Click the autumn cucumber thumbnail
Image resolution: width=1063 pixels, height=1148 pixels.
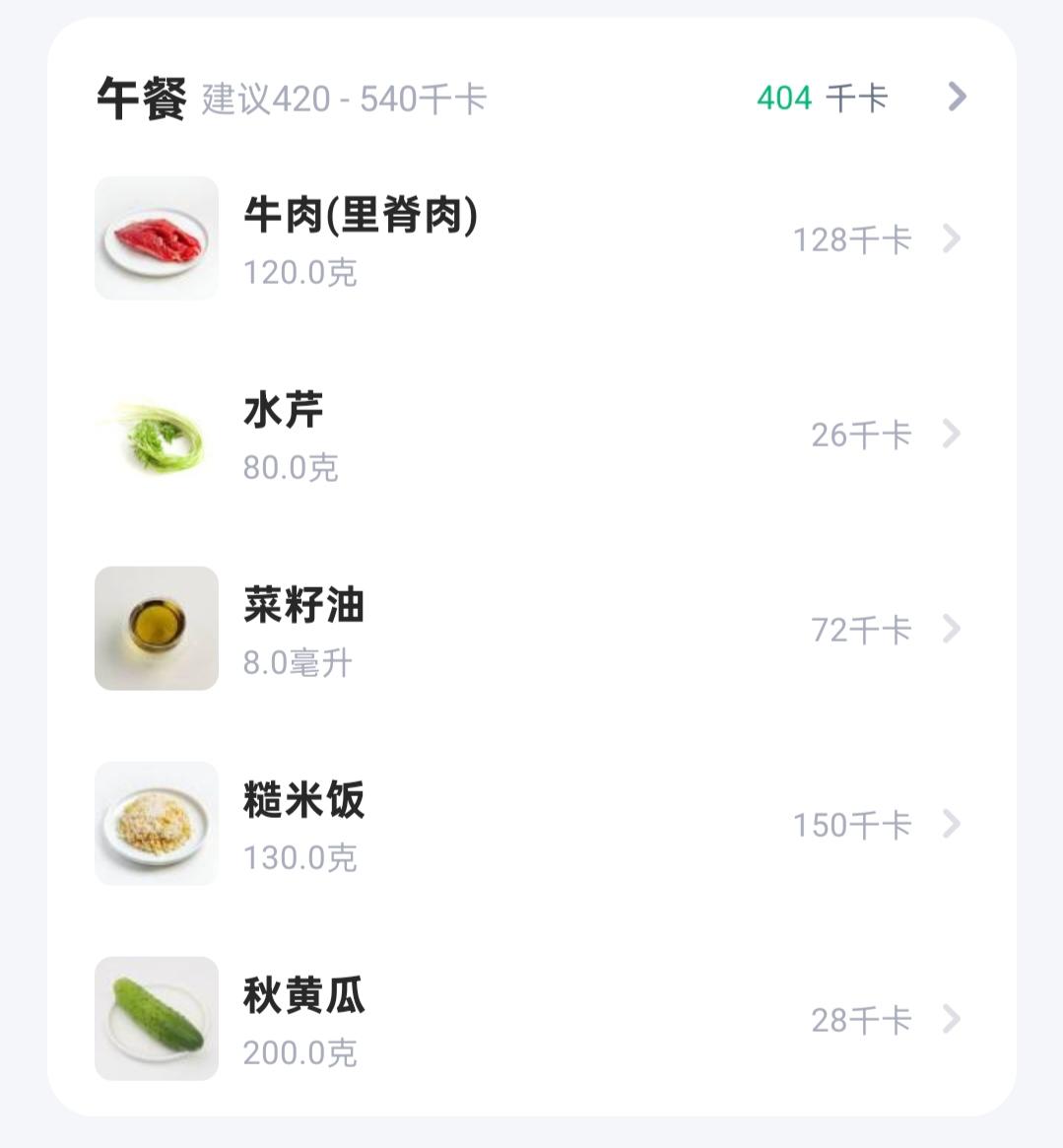[156, 1018]
